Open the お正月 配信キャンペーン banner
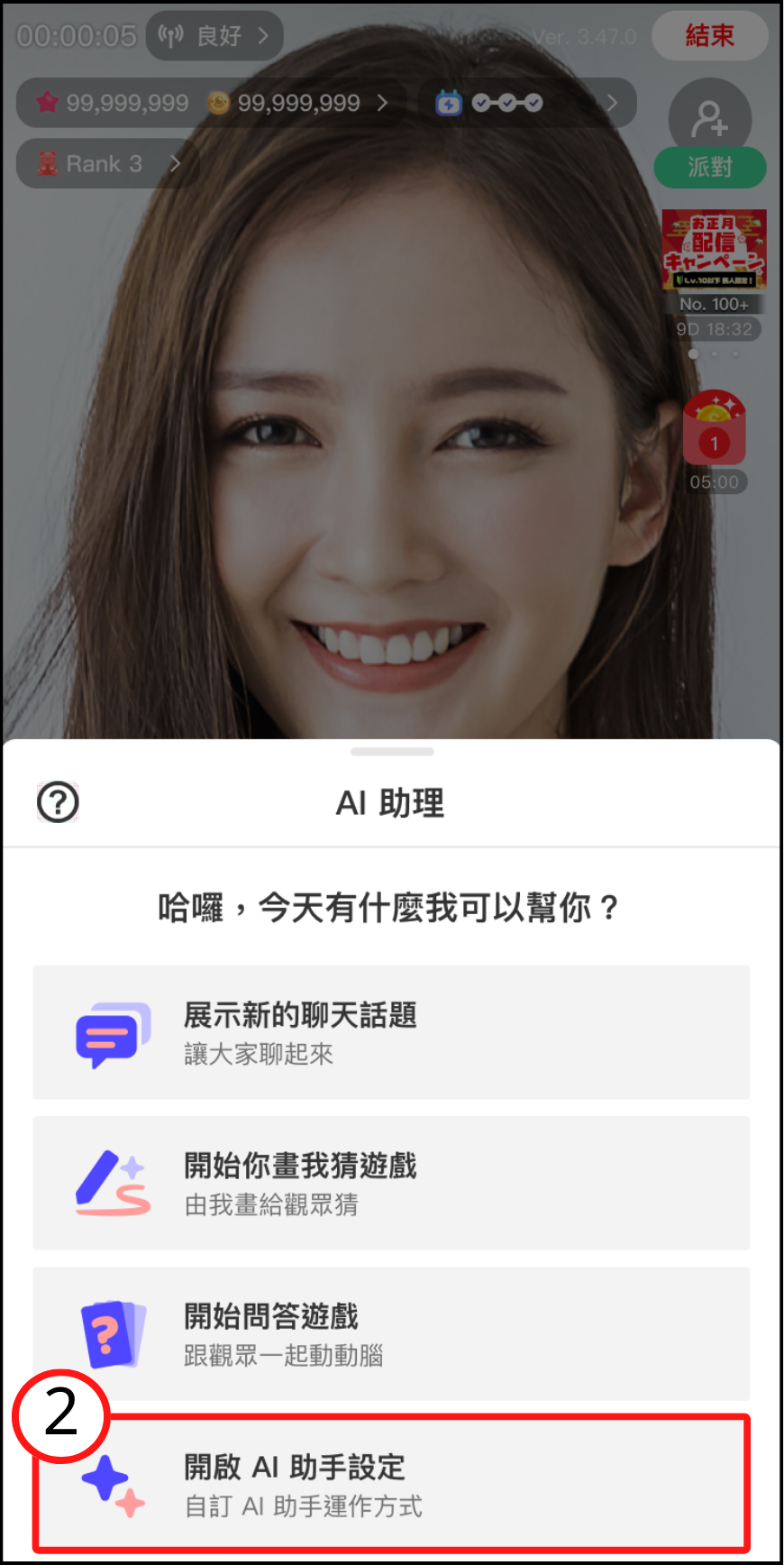Screen dimensions: 784x1565 714,250
